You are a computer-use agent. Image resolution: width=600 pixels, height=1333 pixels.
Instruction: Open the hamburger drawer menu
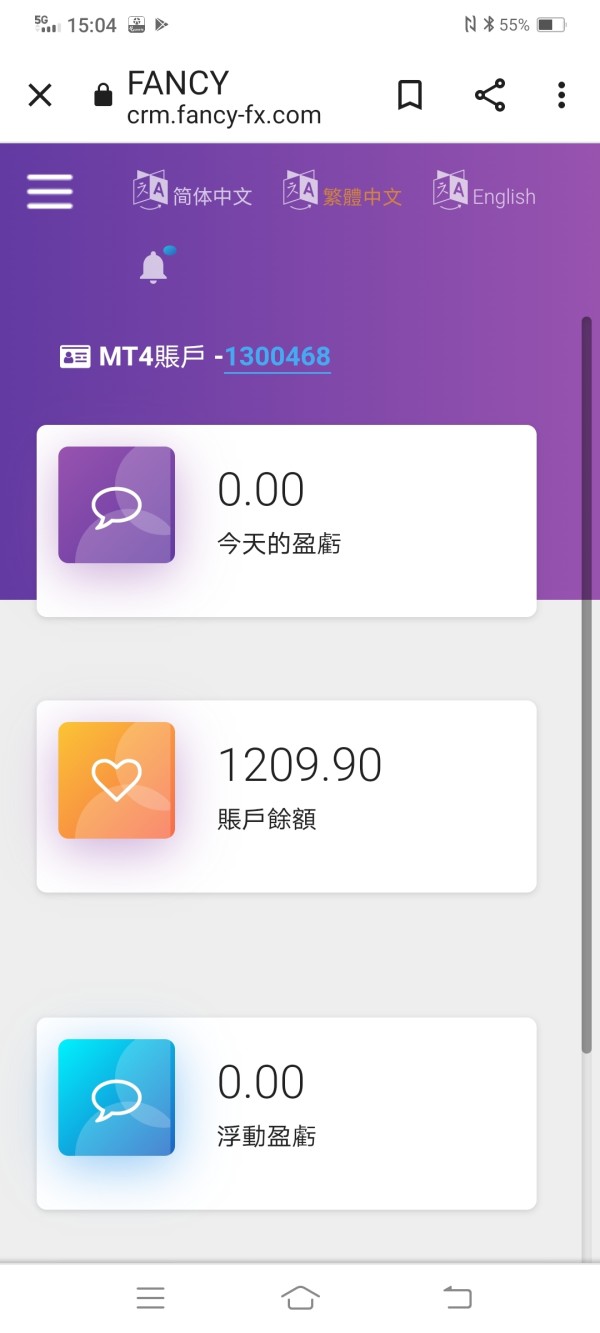pos(50,191)
